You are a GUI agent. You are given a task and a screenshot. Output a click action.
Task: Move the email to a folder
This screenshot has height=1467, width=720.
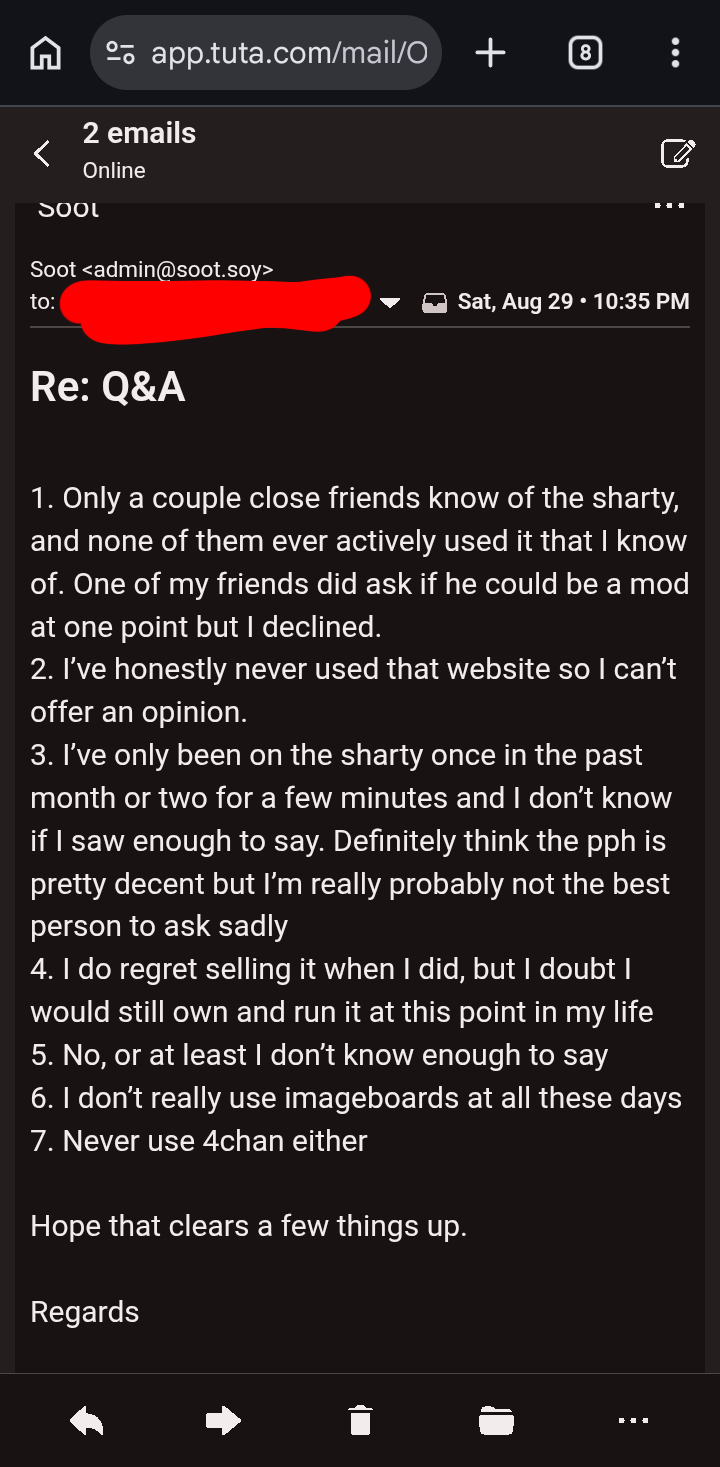pyautogui.click(x=496, y=1420)
